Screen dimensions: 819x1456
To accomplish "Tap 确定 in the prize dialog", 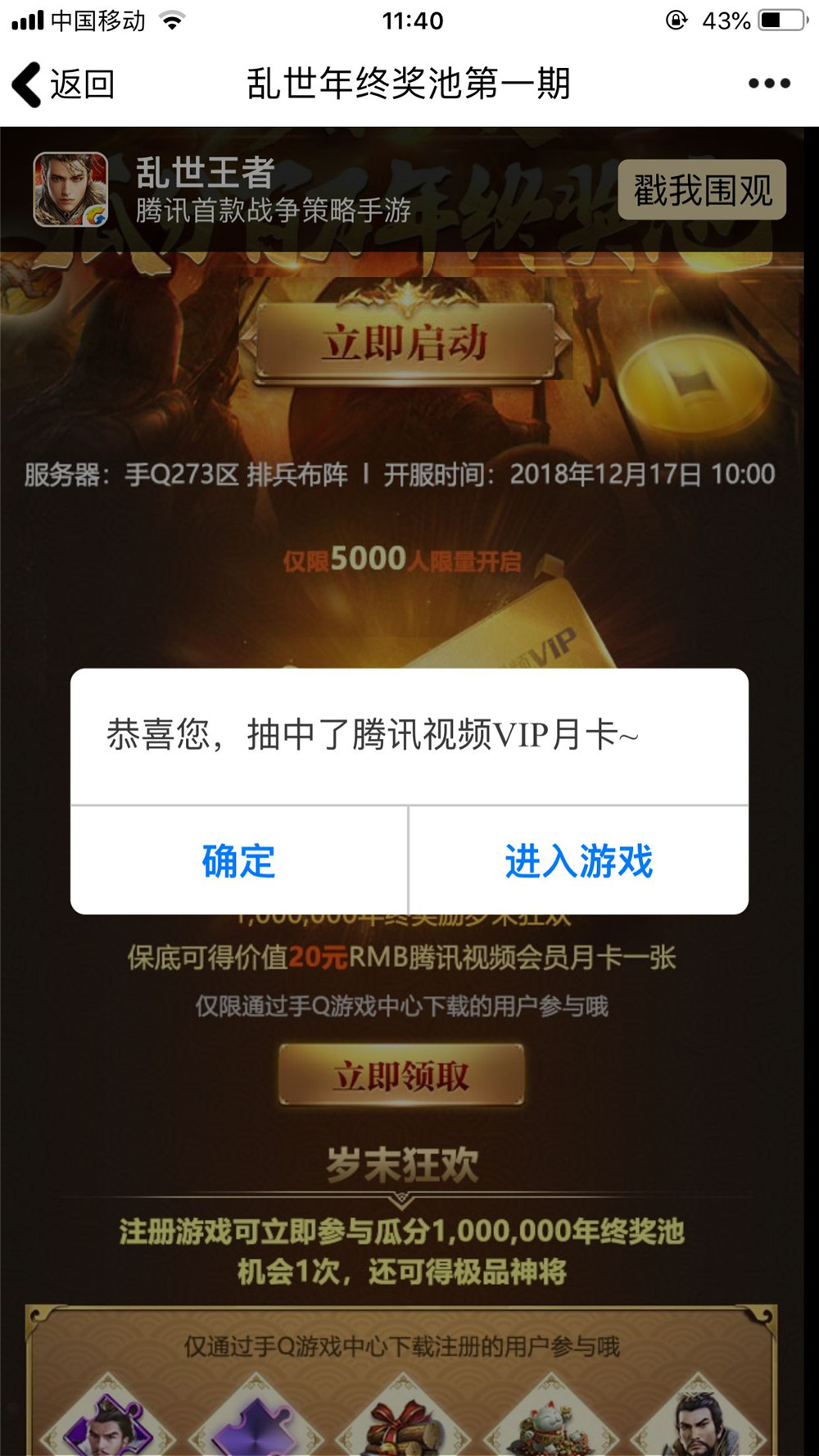I will (238, 861).
